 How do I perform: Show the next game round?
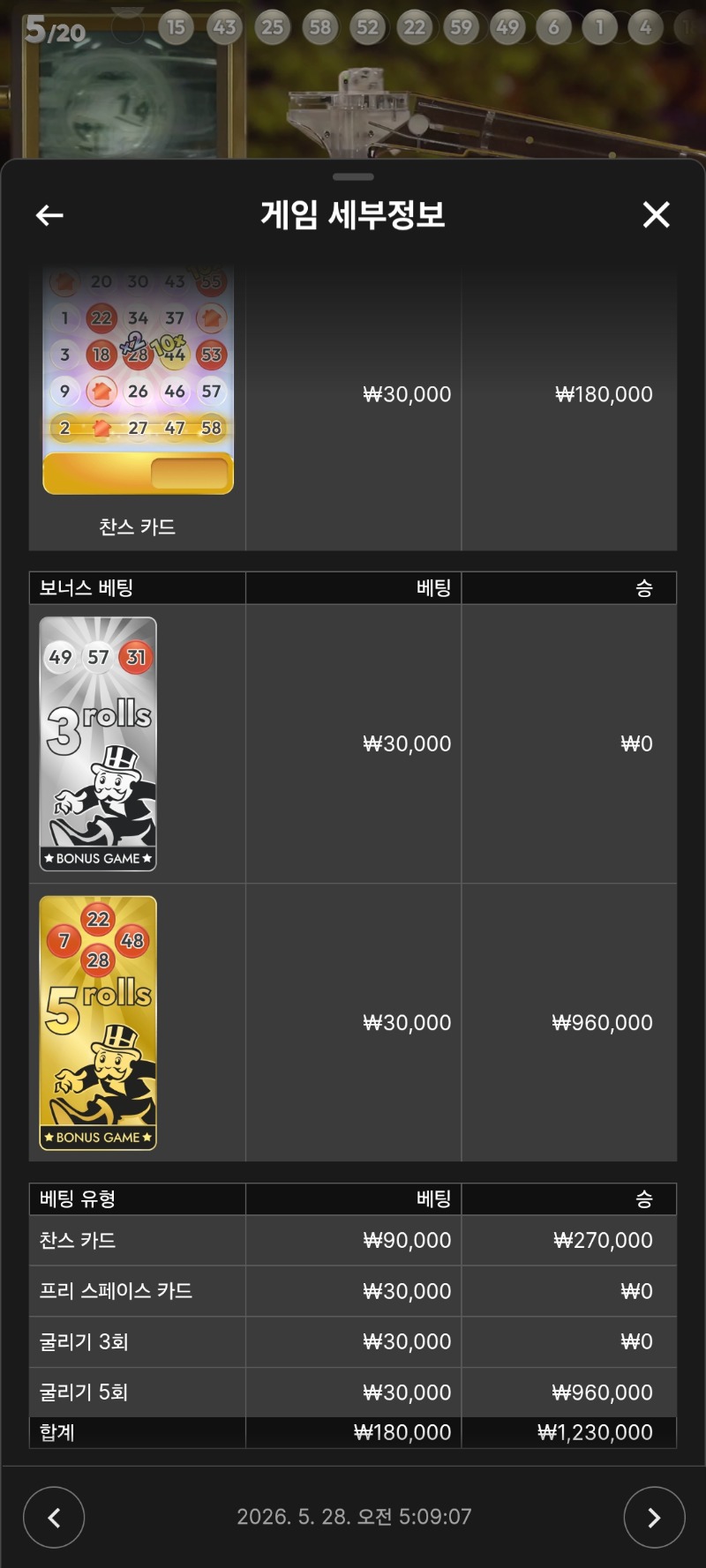point(654,1517)
